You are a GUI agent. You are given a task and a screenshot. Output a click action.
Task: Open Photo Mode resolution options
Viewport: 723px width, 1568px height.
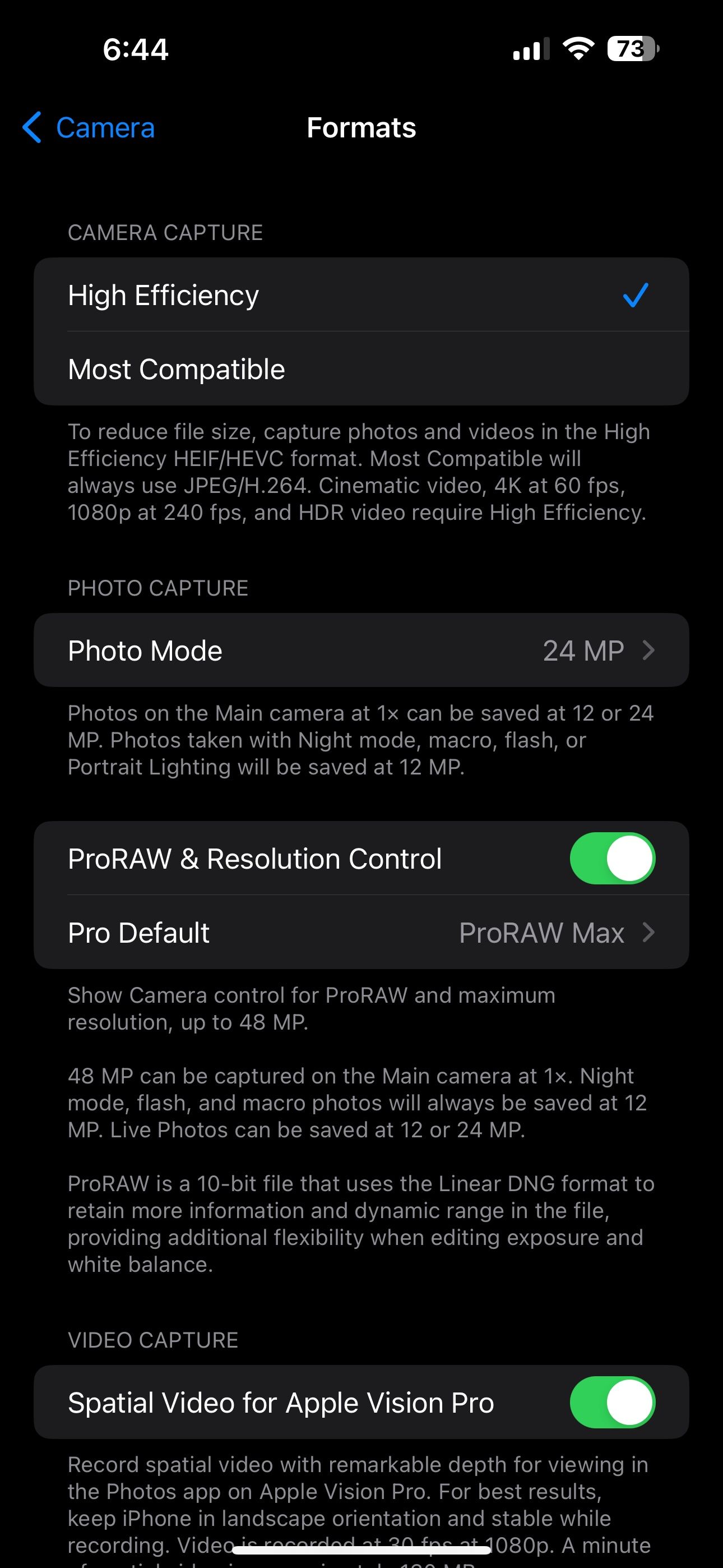tap(360, 651)
